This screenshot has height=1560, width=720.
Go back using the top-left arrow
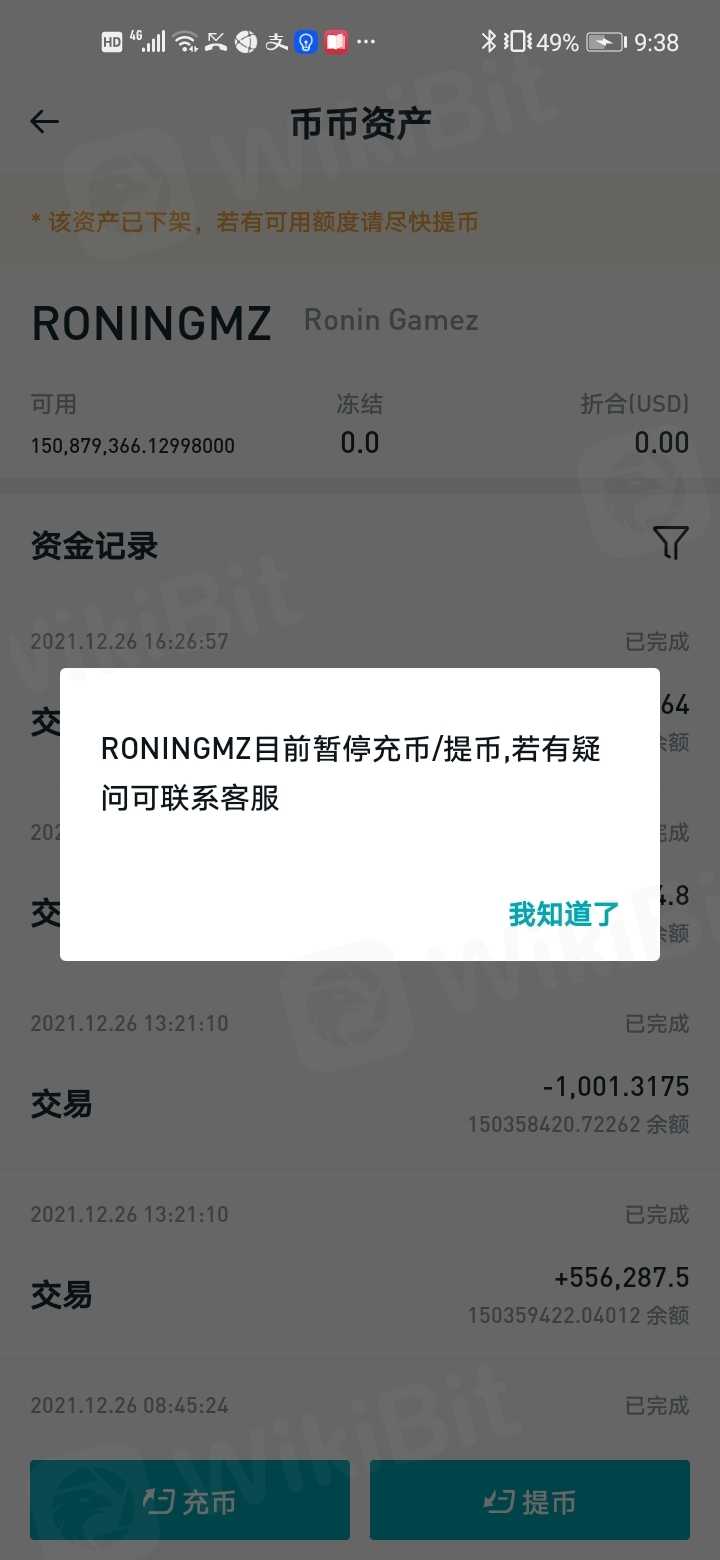[x=45, y=122]
